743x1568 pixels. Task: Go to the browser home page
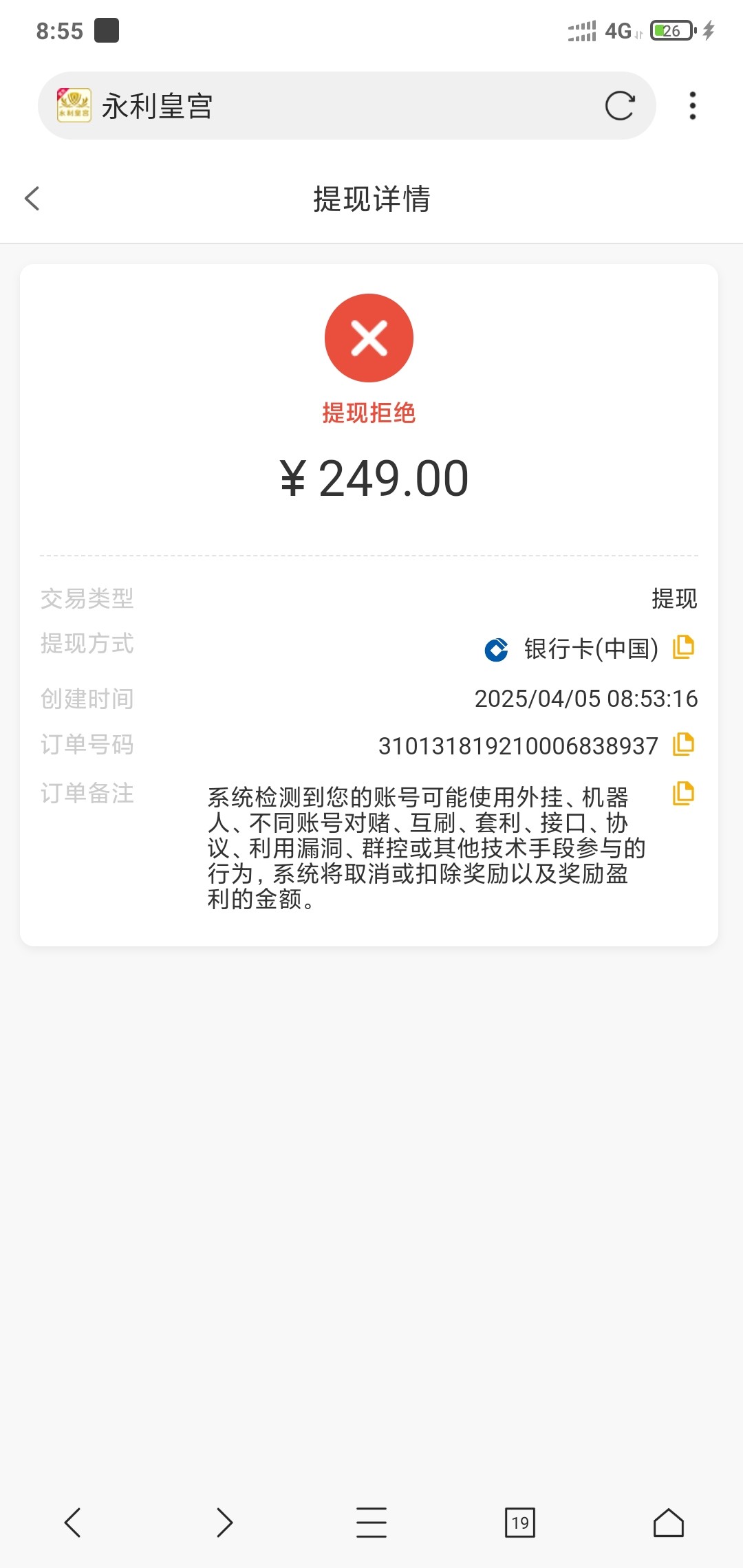668,1523
